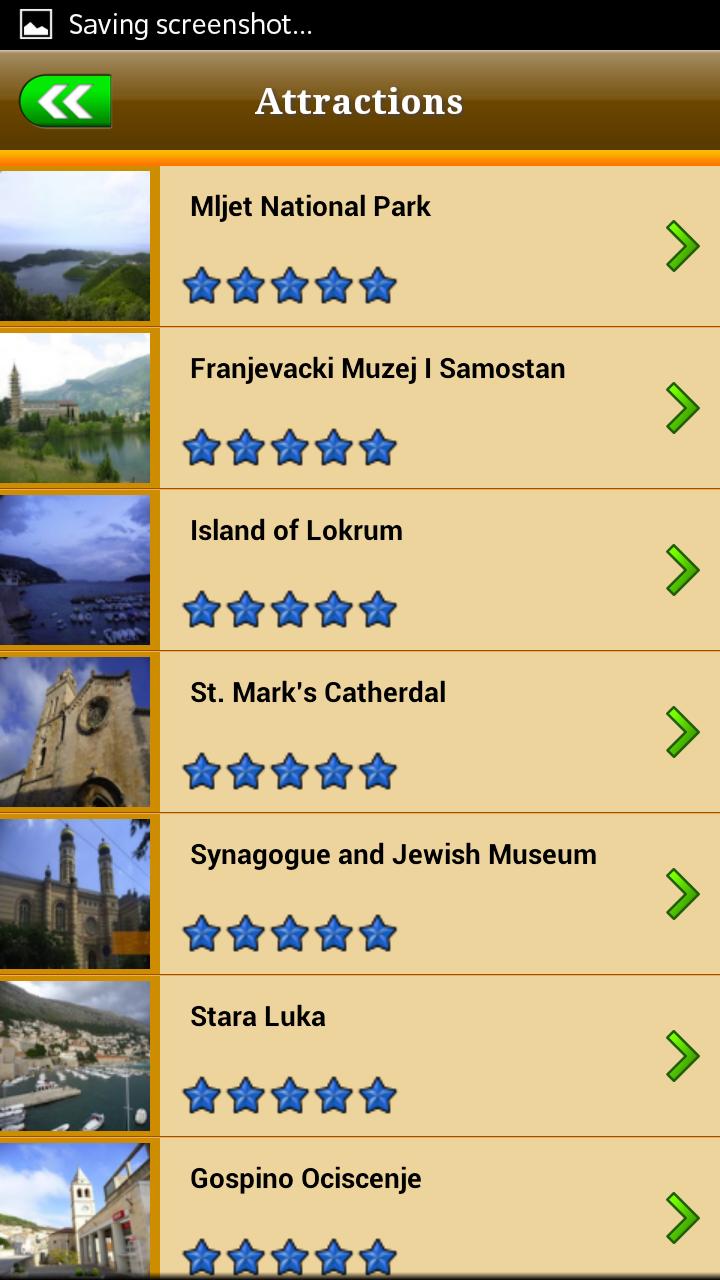Tap the Gospino Ociscenje photo thumbnail

[75, 1208]
